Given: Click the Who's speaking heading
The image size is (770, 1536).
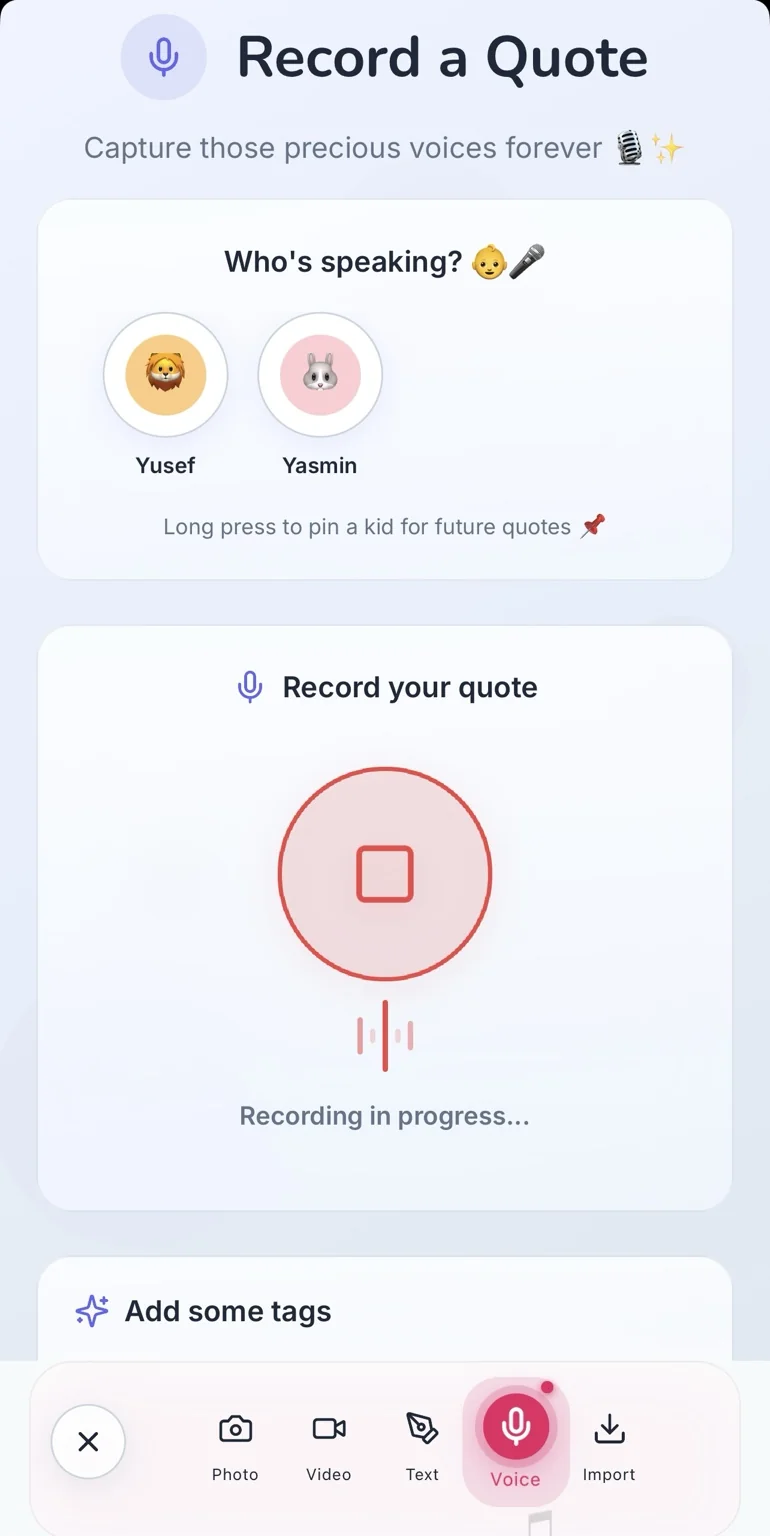Looking at the screenshot, I should [x=384, y=262].
